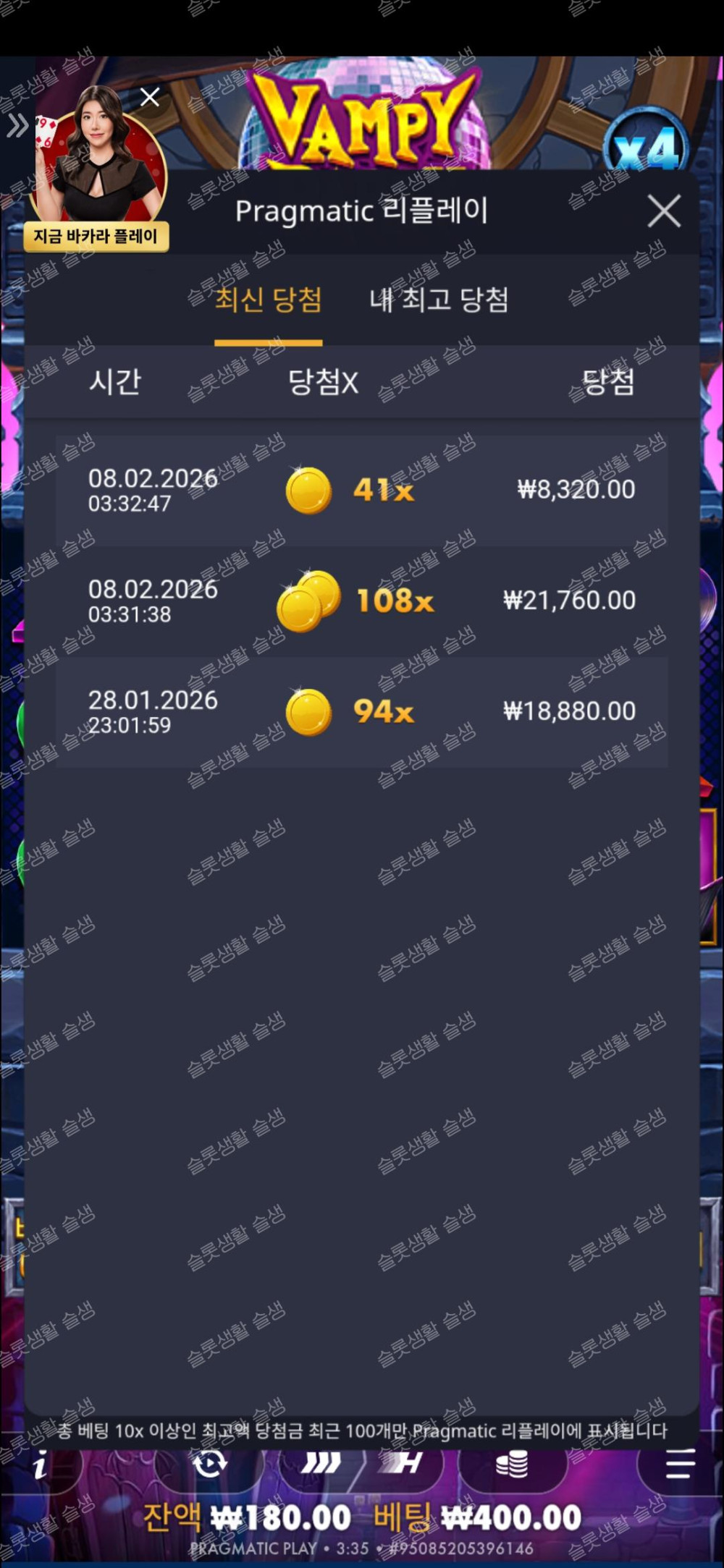The image size is (724, 1568).
Task: Expand the side panel double arrow
Action: [x=17, y=126]
